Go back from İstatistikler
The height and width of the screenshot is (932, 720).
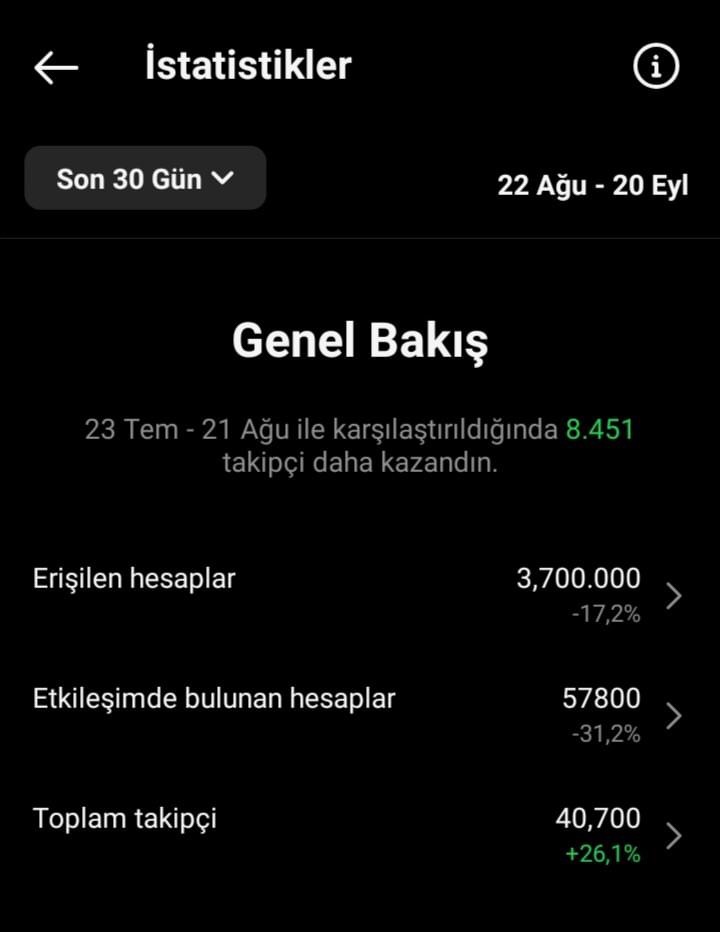point(56,67)
